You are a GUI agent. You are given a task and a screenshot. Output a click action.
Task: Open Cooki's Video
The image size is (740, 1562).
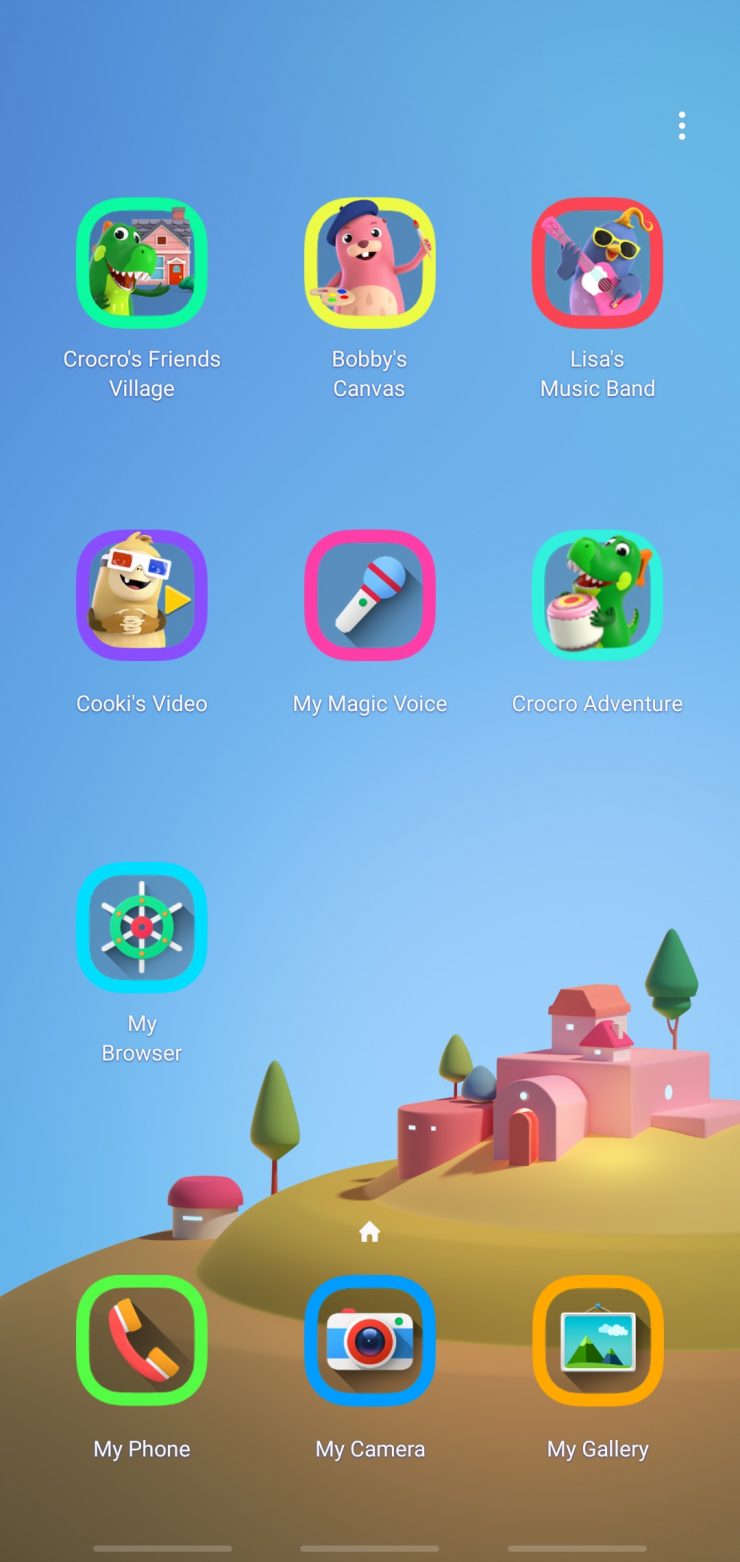(142, 595)
